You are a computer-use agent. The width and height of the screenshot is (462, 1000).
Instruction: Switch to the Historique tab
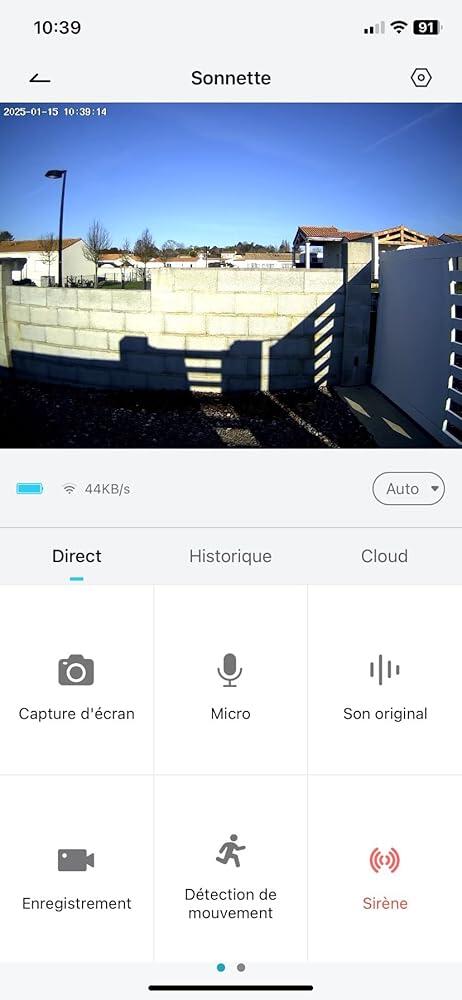tap(230, 556)
